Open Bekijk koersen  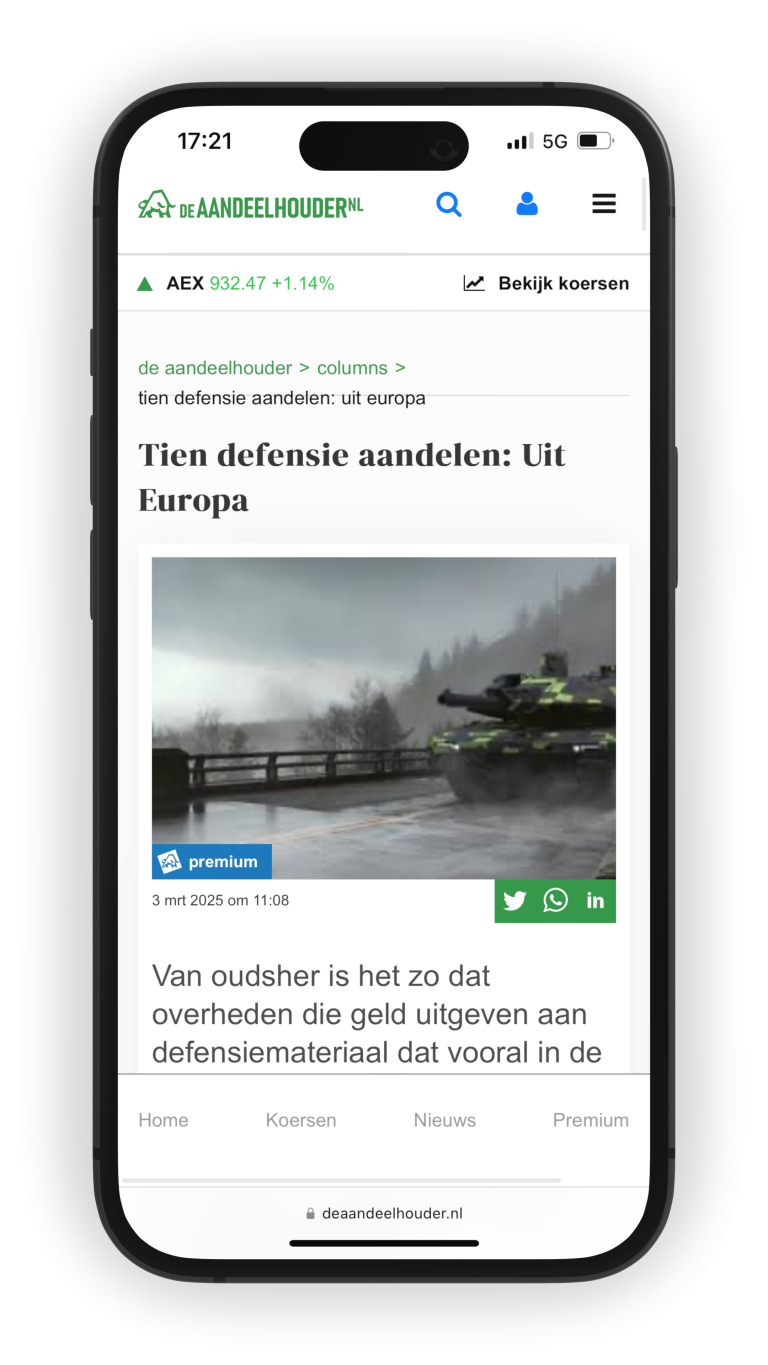[547, 283]
